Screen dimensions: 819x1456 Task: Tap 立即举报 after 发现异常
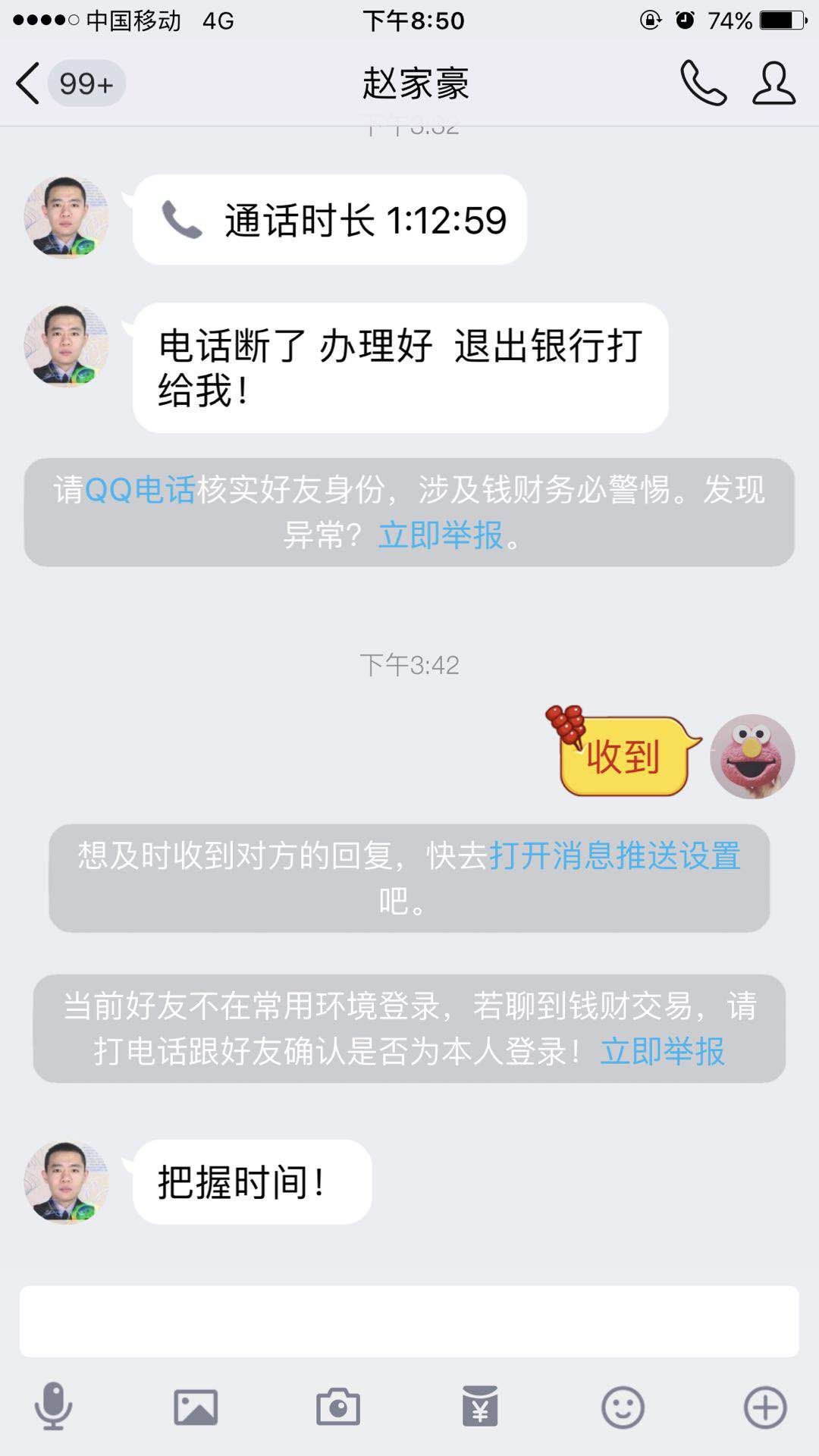(441, 535)
